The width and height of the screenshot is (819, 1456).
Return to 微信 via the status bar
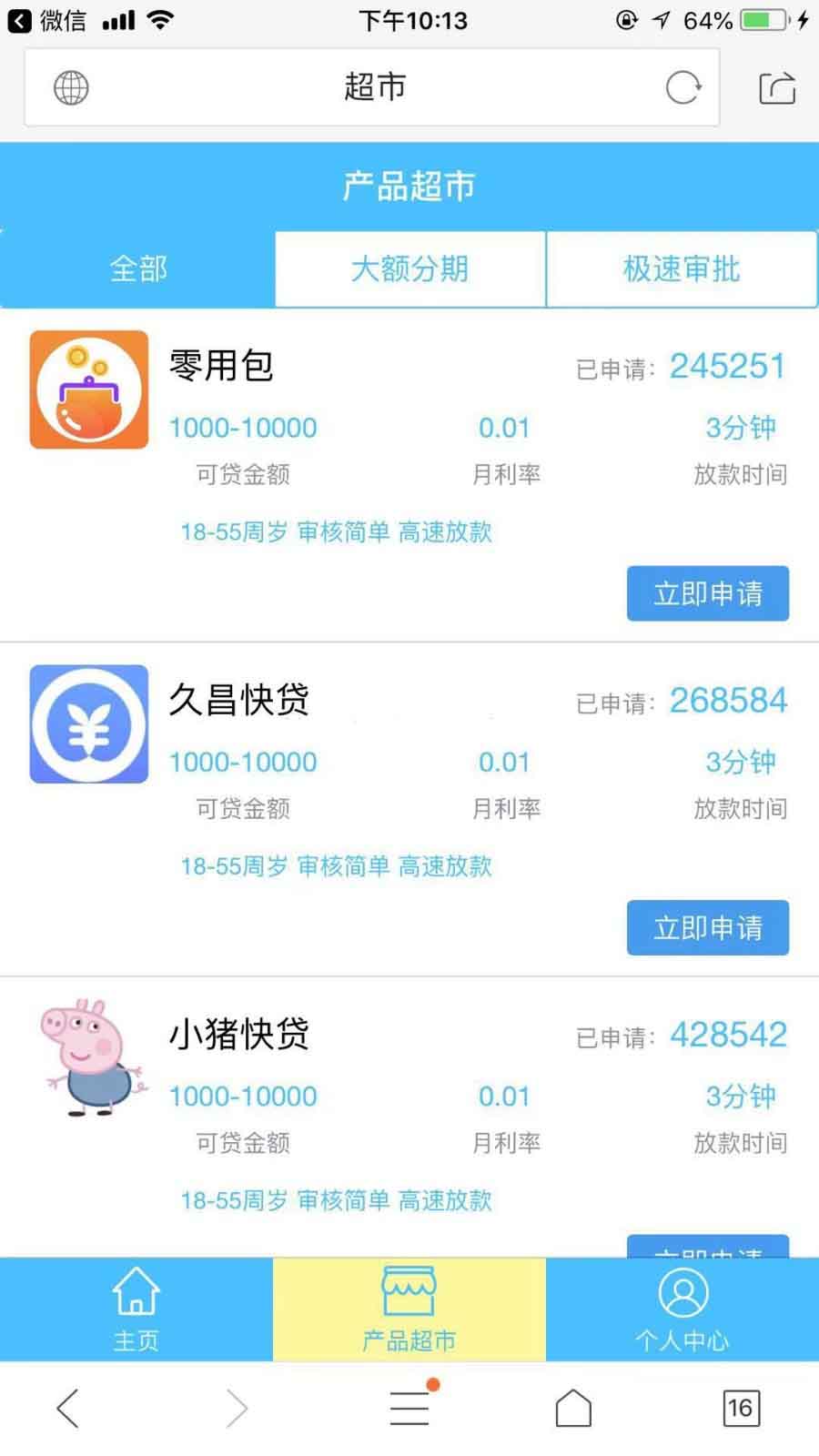pos(47,20)
